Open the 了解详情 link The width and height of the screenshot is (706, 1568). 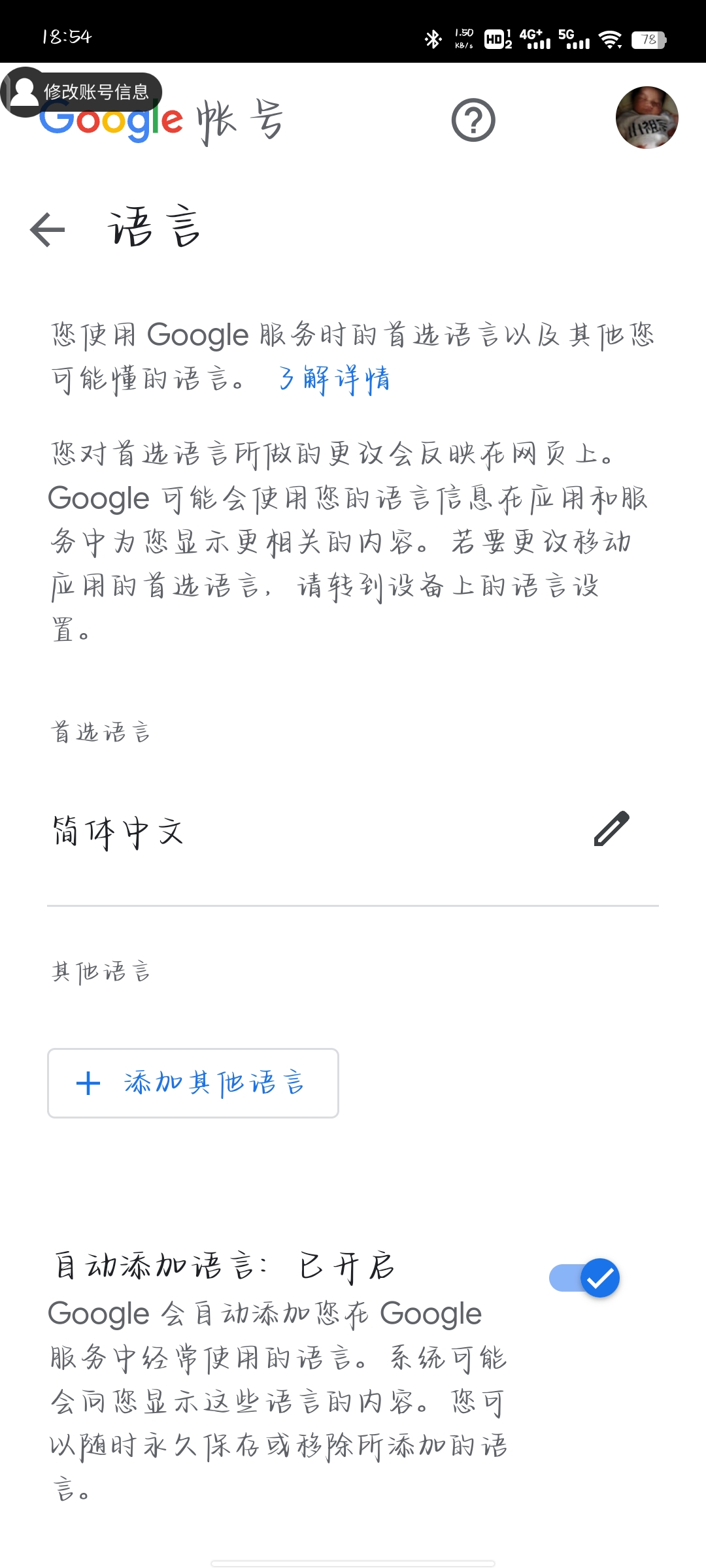tap(334, 379)
